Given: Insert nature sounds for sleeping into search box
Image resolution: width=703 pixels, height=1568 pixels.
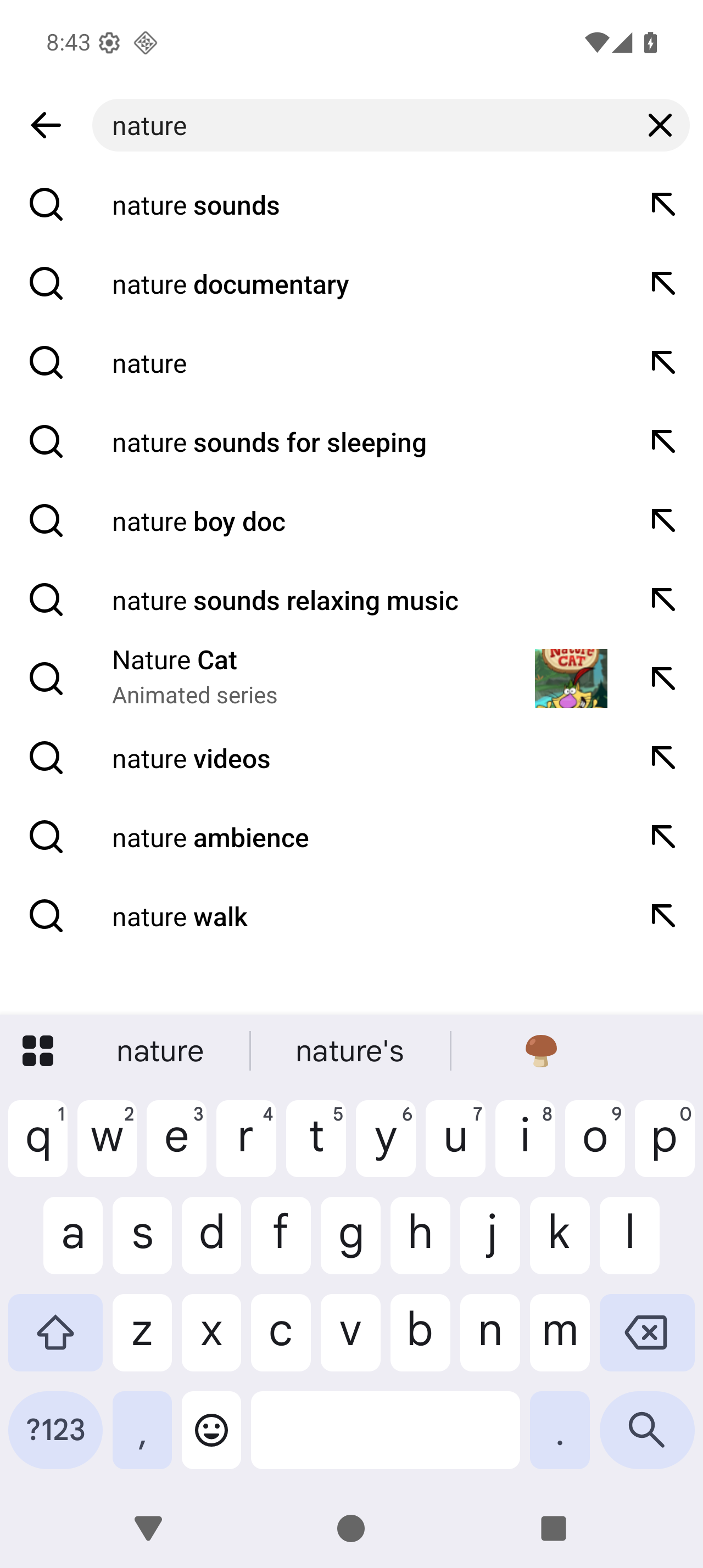Looking at the screenshot, I should [663, 443].
